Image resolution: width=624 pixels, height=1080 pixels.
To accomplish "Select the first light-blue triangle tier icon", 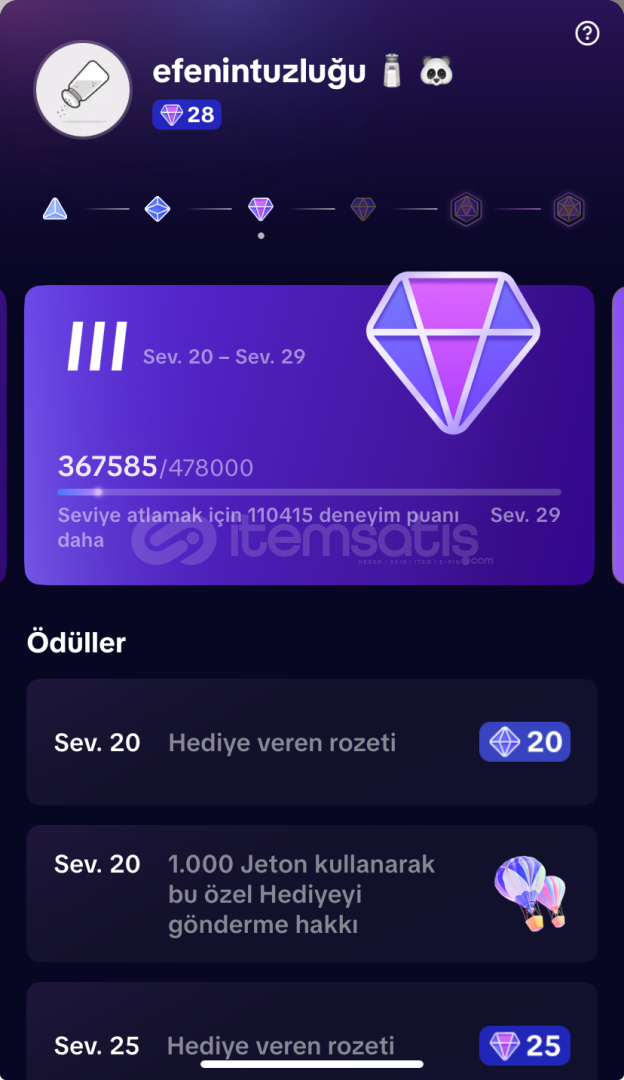I will coord(55,209).
